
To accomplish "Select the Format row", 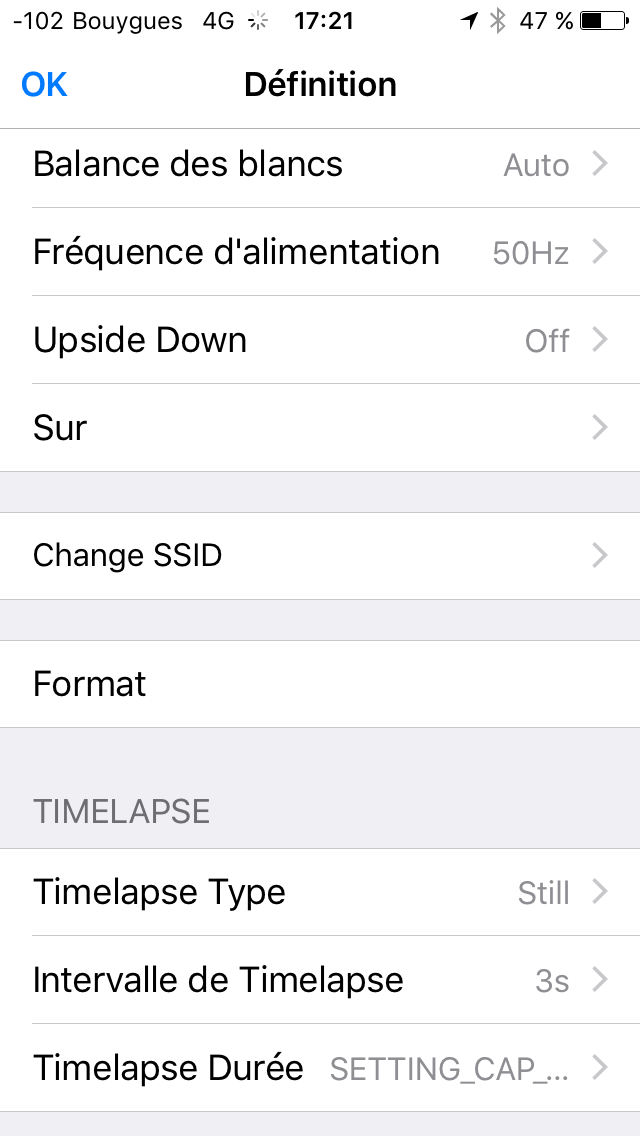I will click(x=320, y=684).
